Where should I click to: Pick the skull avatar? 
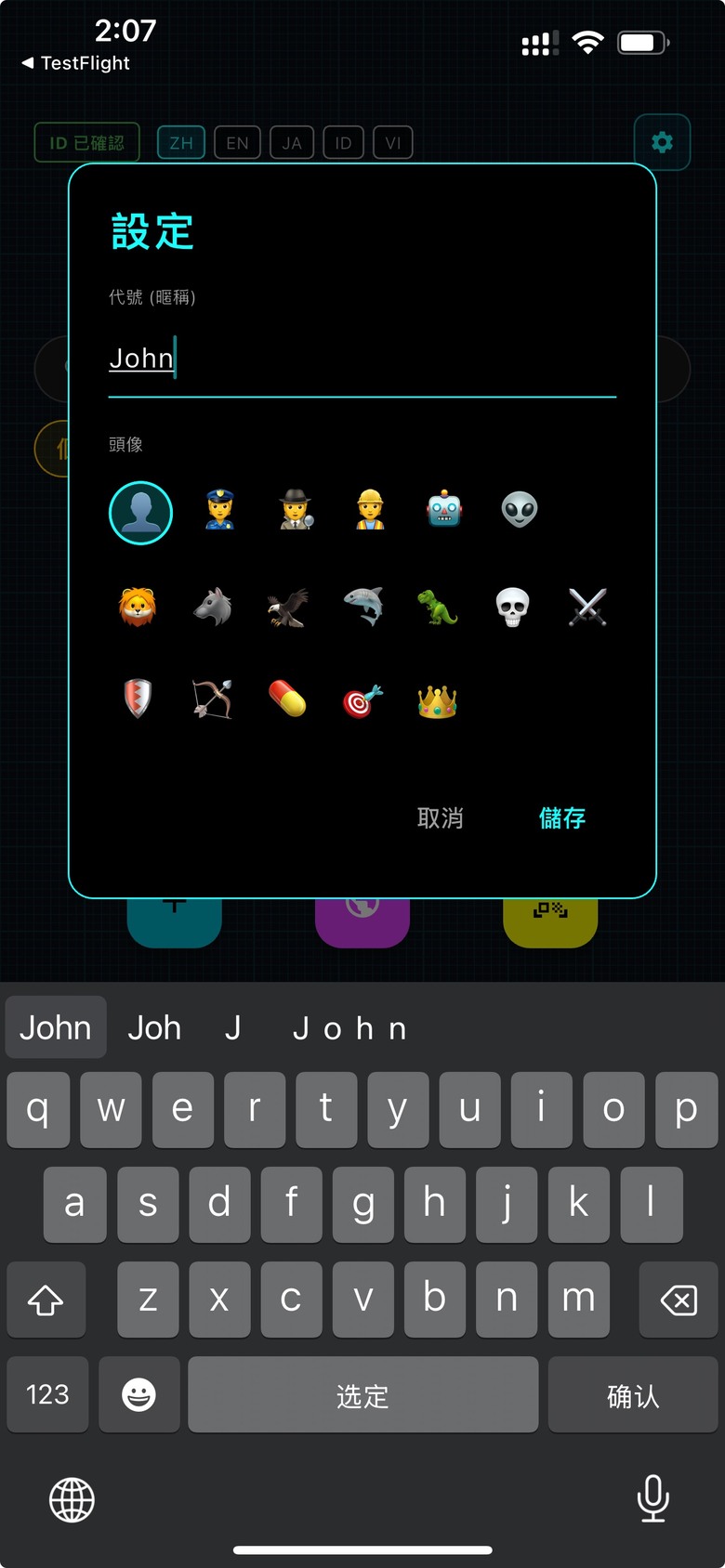pyautogui.click(x=512, y=608)
